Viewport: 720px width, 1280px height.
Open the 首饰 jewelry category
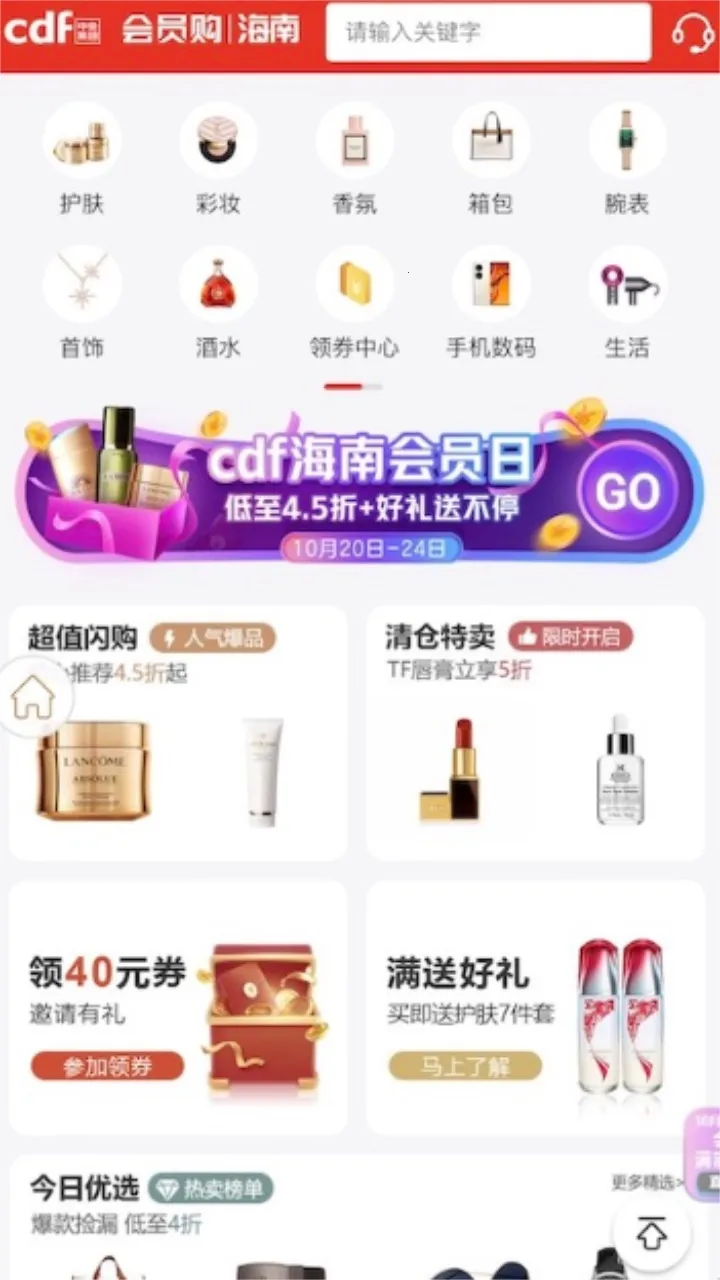(x=82, y=303)
